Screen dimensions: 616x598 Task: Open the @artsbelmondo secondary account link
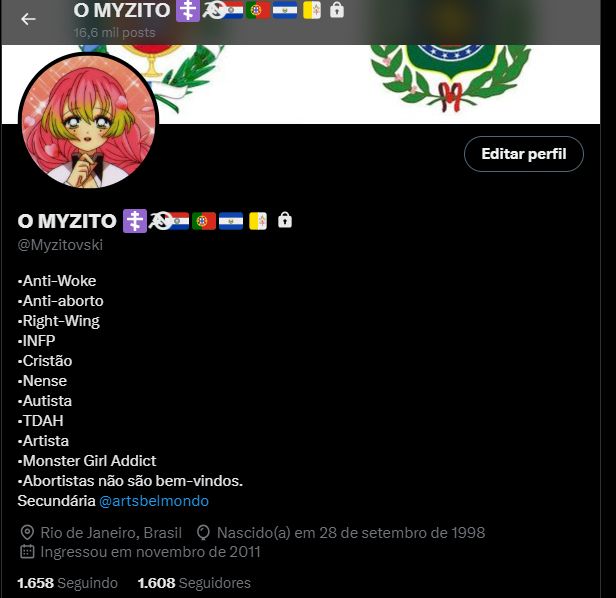pos(153,500)
